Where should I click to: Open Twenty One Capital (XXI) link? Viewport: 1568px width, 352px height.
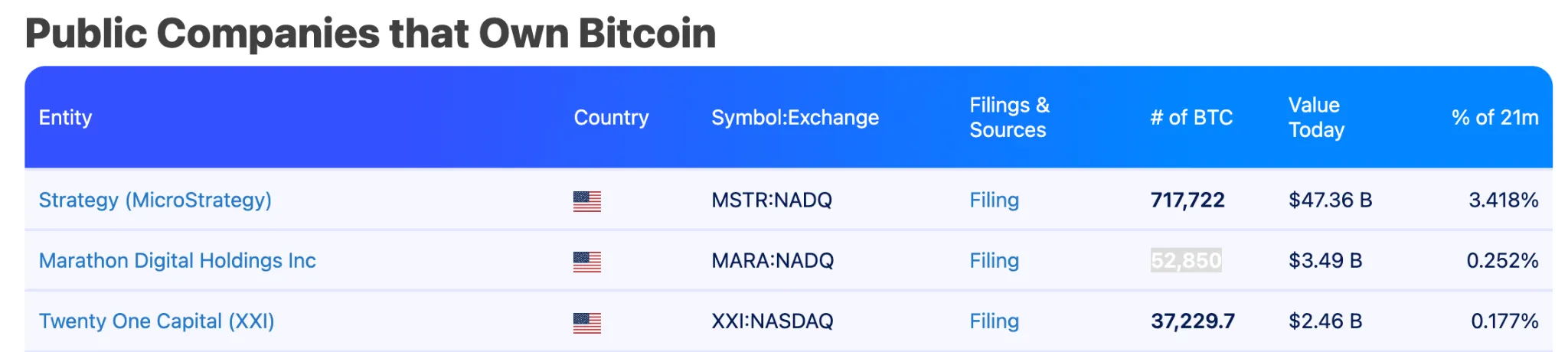point(156,321)
